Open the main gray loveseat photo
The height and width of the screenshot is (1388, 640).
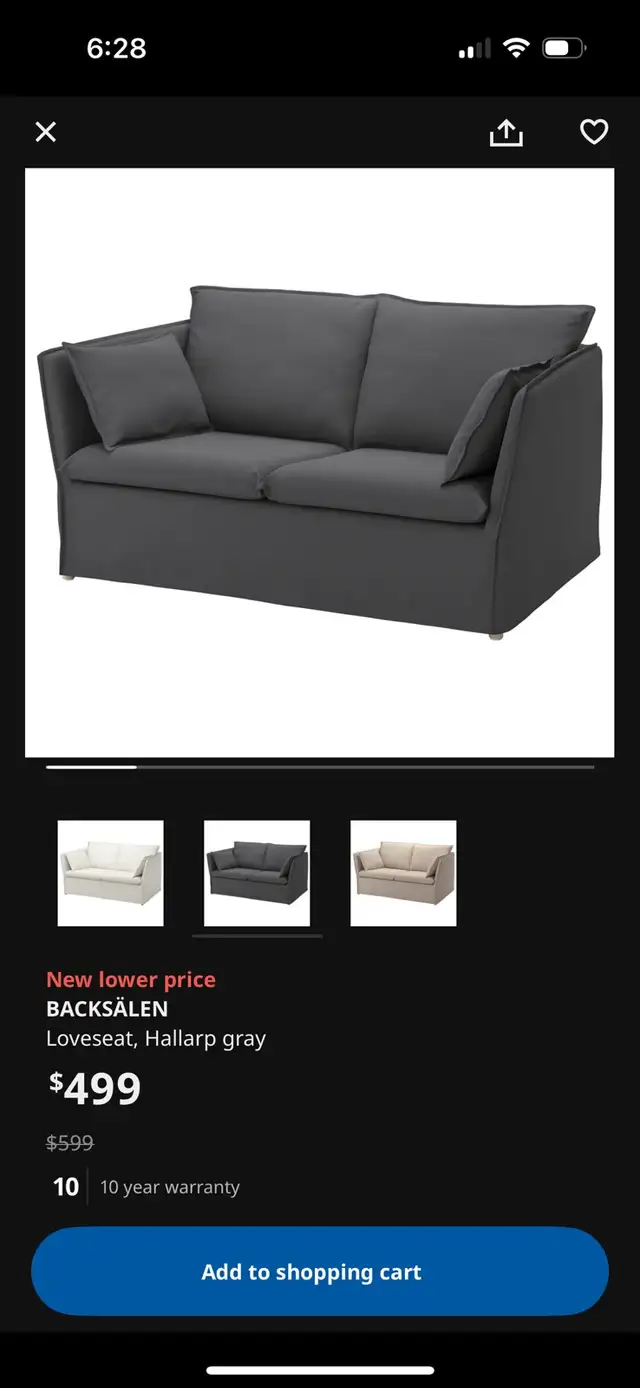(x=320, y=462)
